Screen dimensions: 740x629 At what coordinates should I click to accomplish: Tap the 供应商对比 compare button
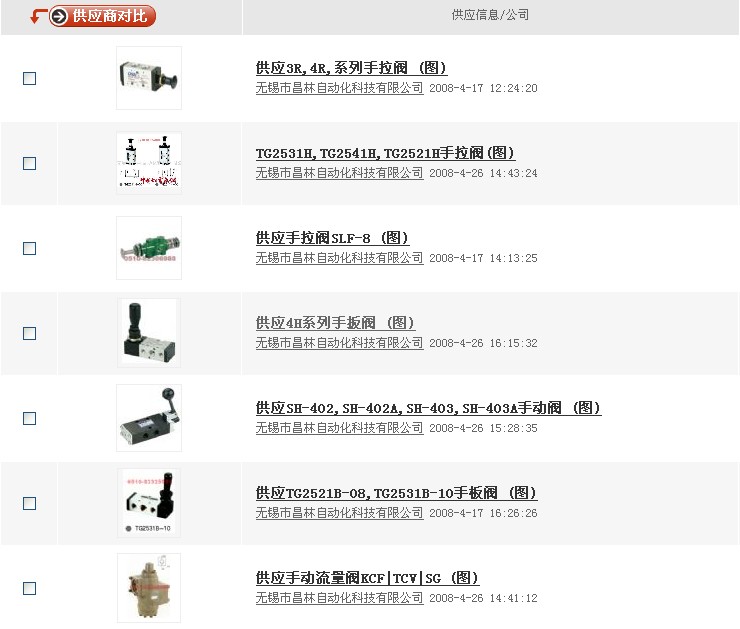pyautogui.click(x=101, y=16)
